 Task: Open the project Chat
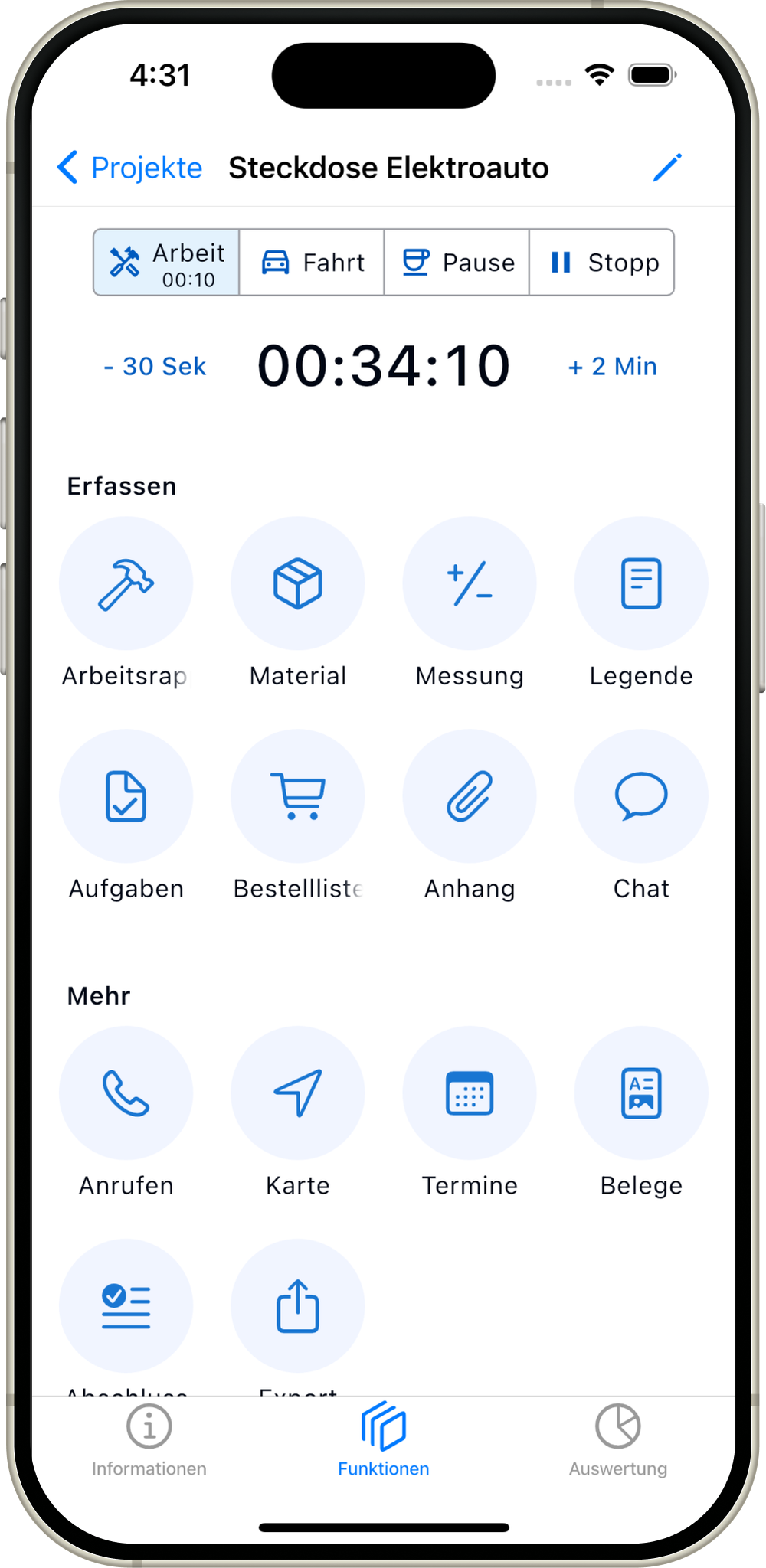click(x=641, y=796)
